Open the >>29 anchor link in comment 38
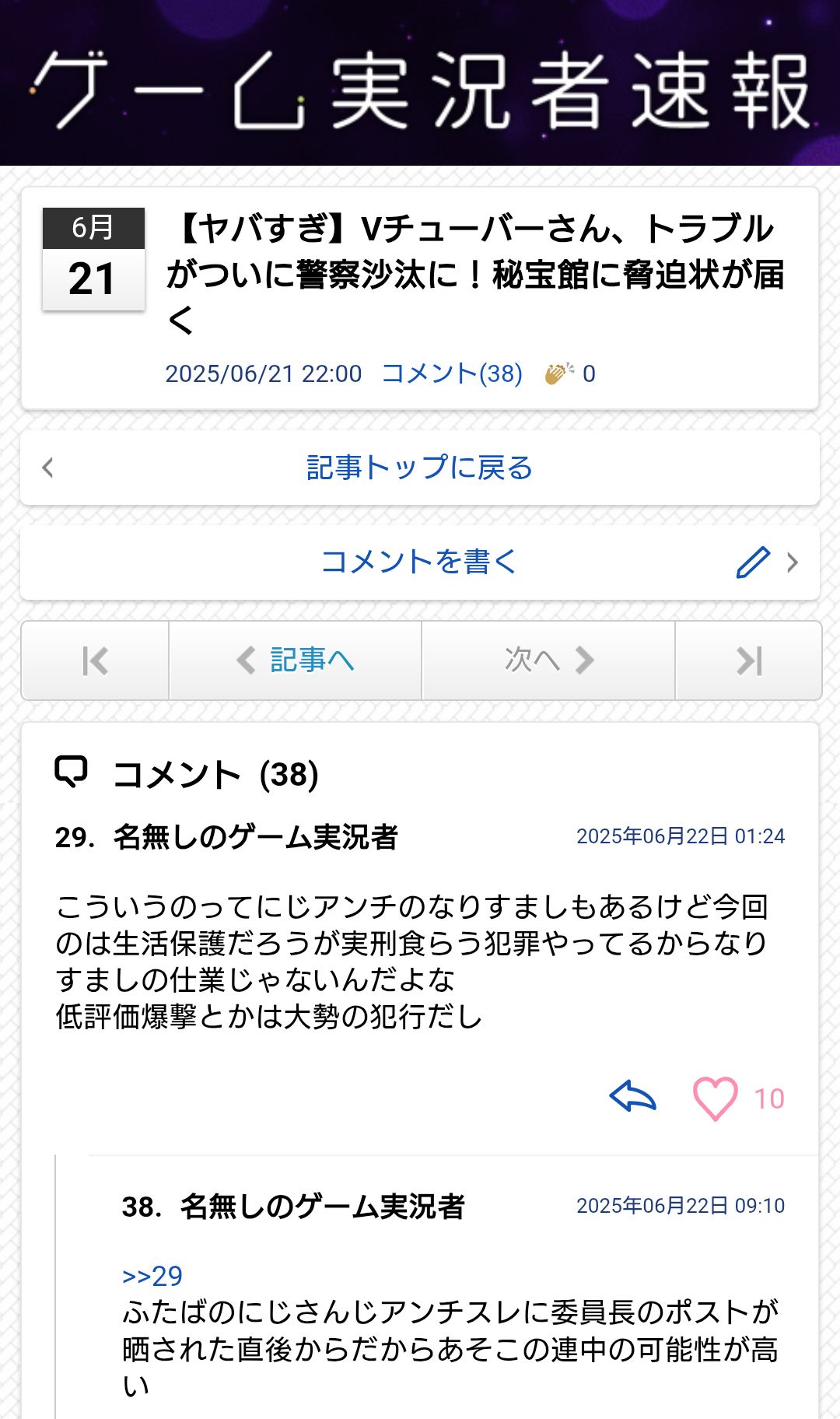Screen dimensions: 840x1419 point(152,1276)
